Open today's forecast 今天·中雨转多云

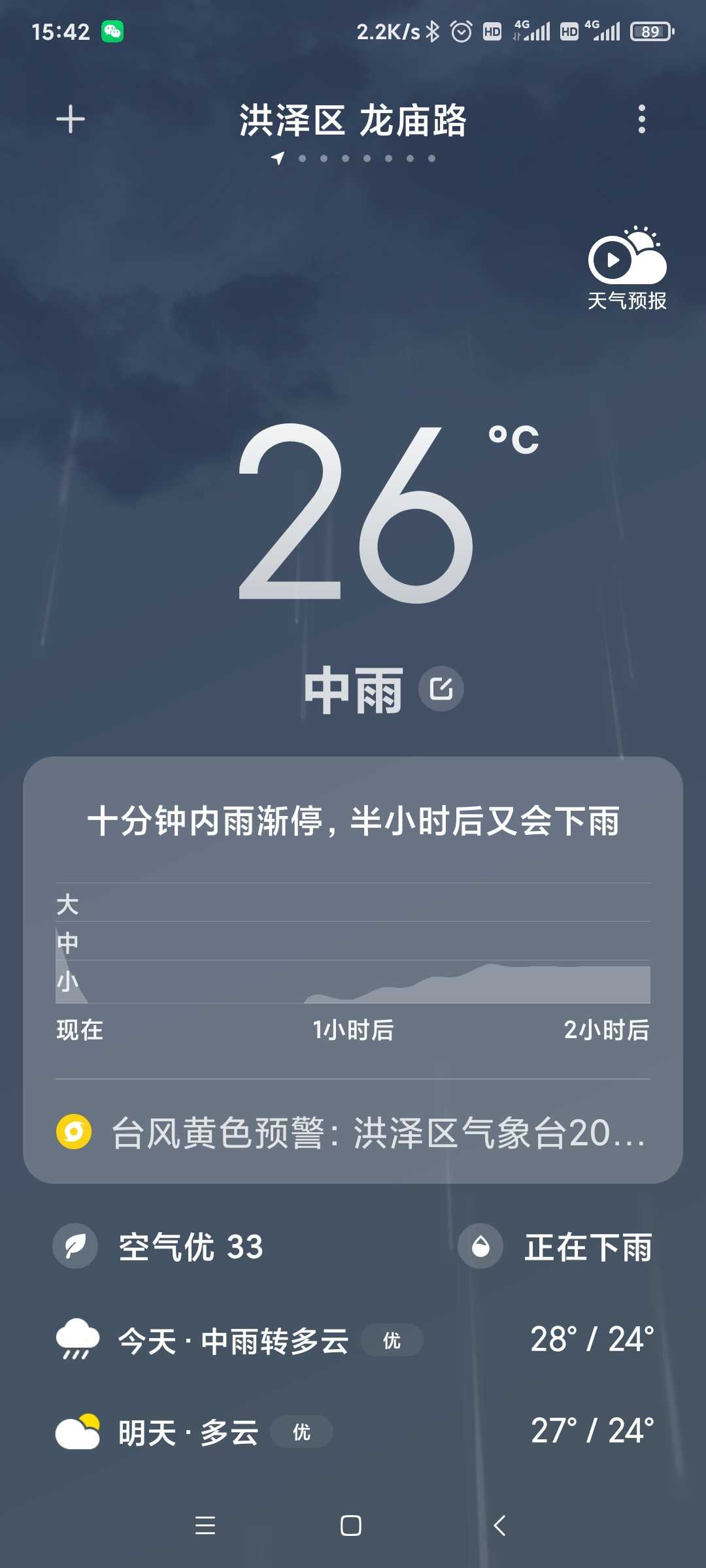tap(353, 1340)
